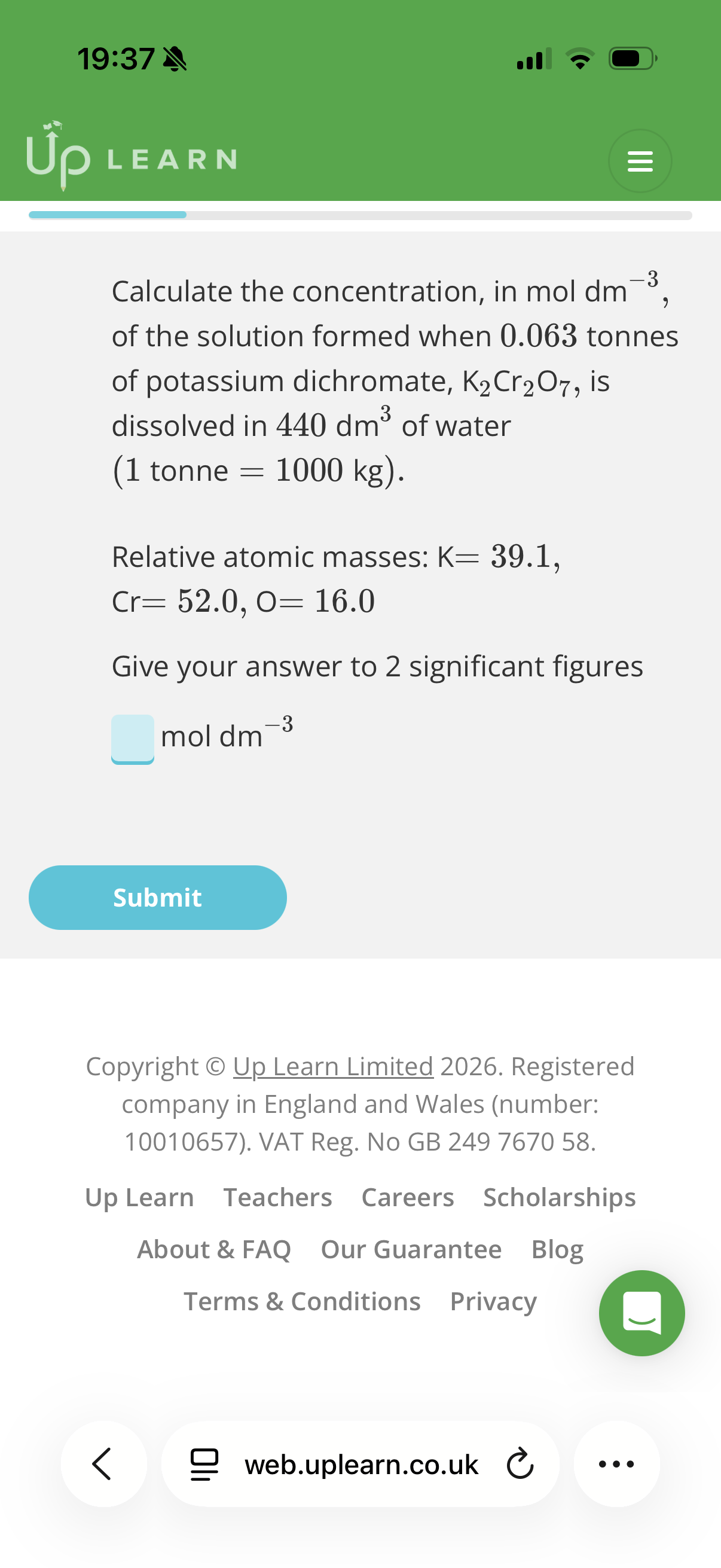This screenshot has width=721, height=1568.
Task: Open the green chat support bubble
Action: [642, 1313]
